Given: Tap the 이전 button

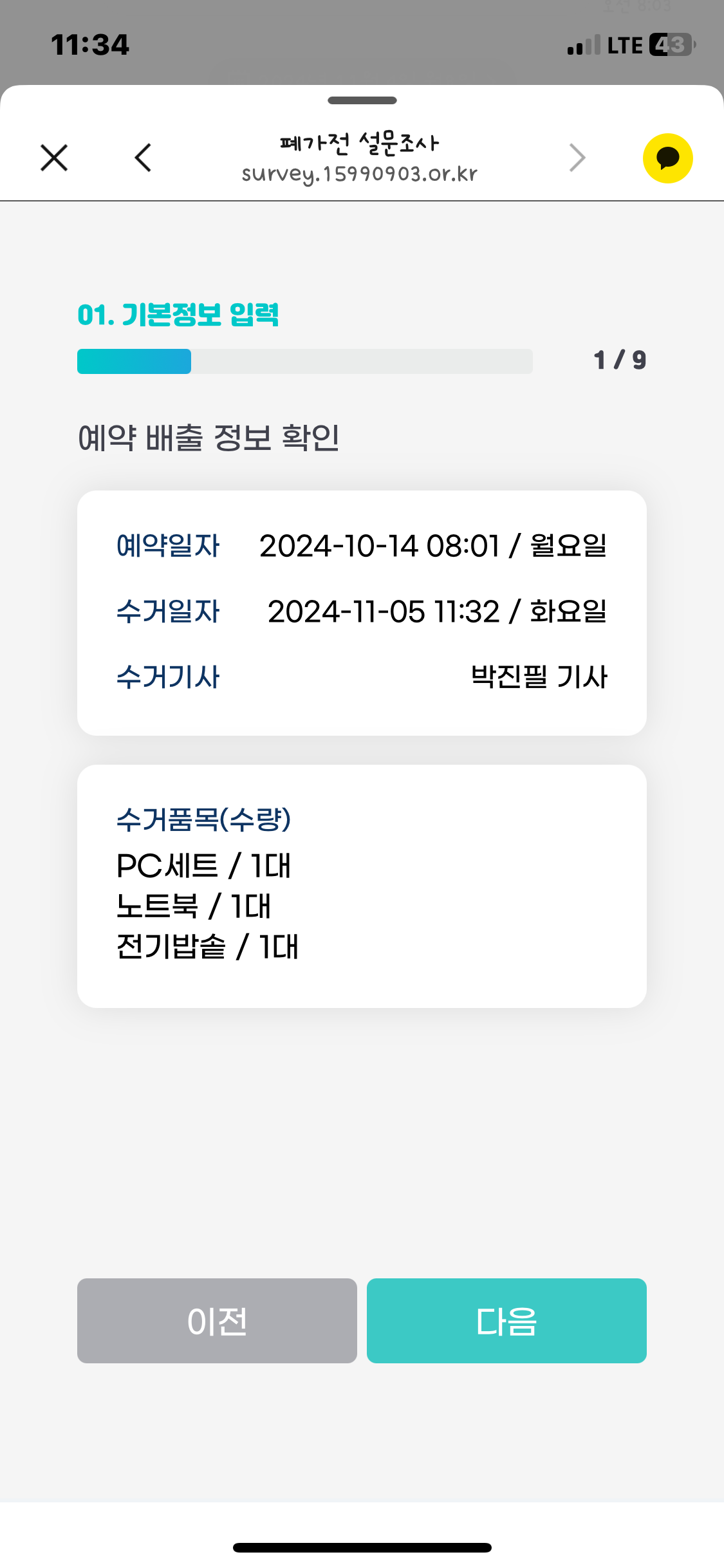Looking at the screenshot, I should (217, 1320).
